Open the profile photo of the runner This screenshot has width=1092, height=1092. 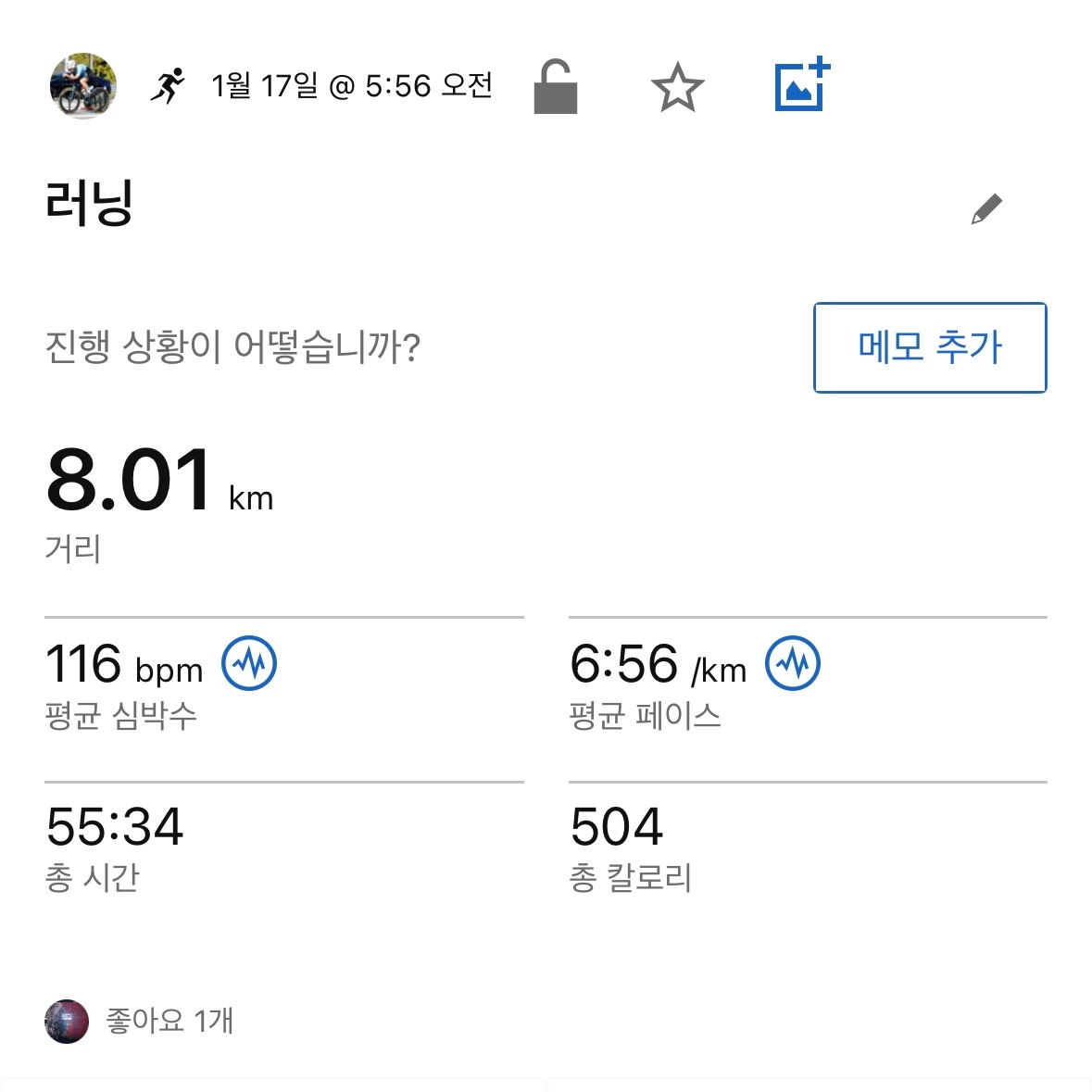tap(83, 86)
